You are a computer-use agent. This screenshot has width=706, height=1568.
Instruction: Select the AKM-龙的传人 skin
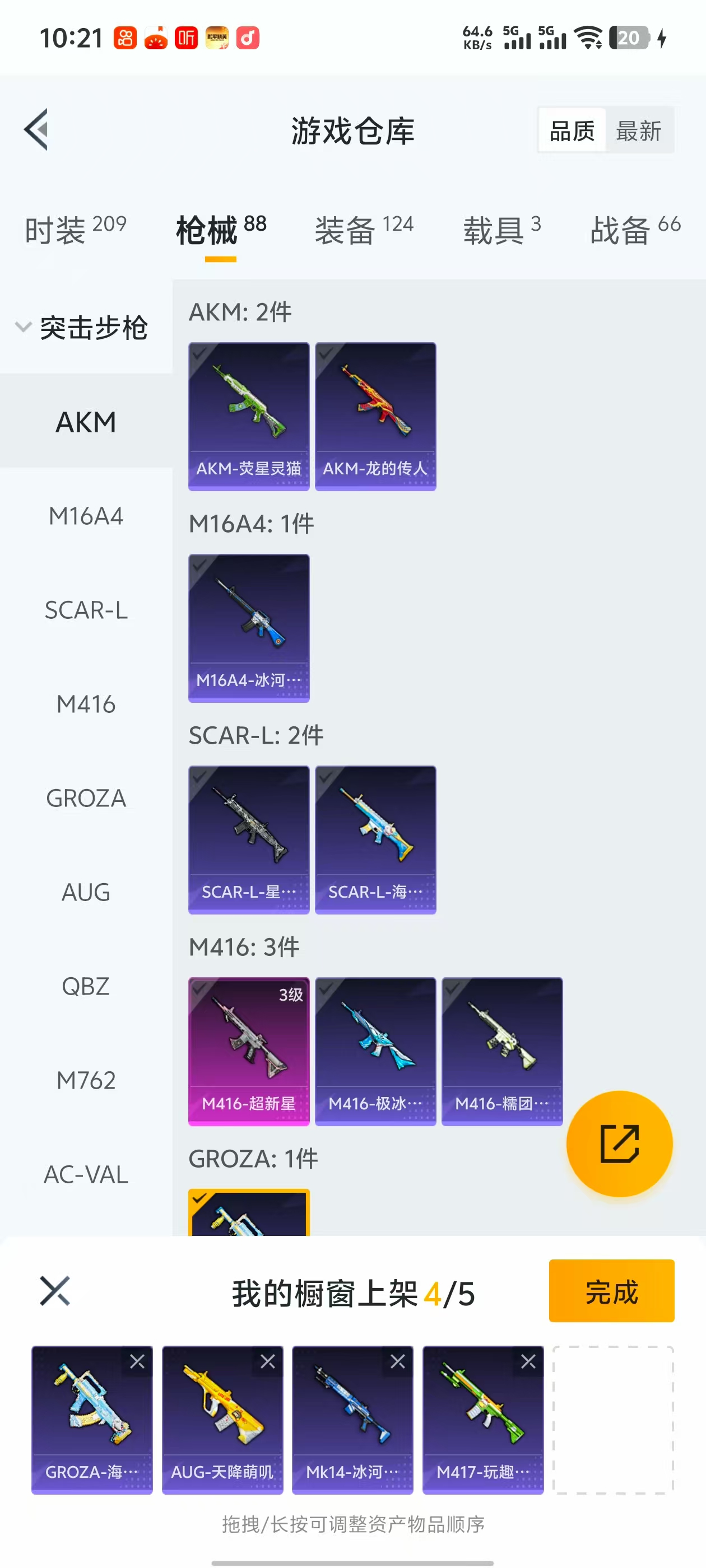coord(375,416)
